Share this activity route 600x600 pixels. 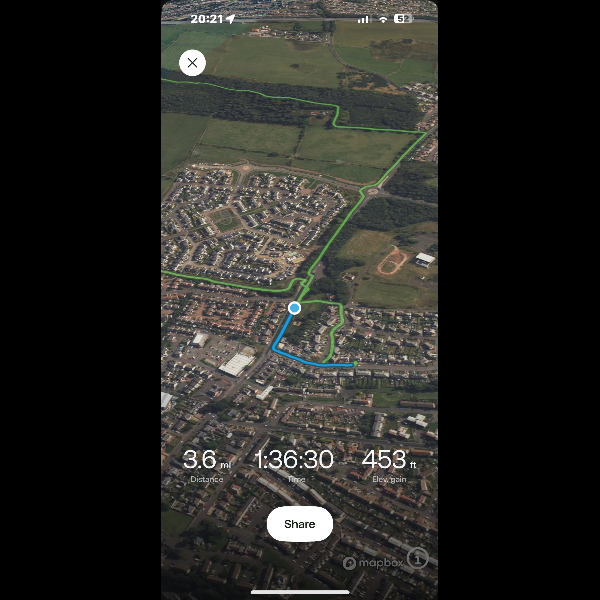tap(299, 524)
